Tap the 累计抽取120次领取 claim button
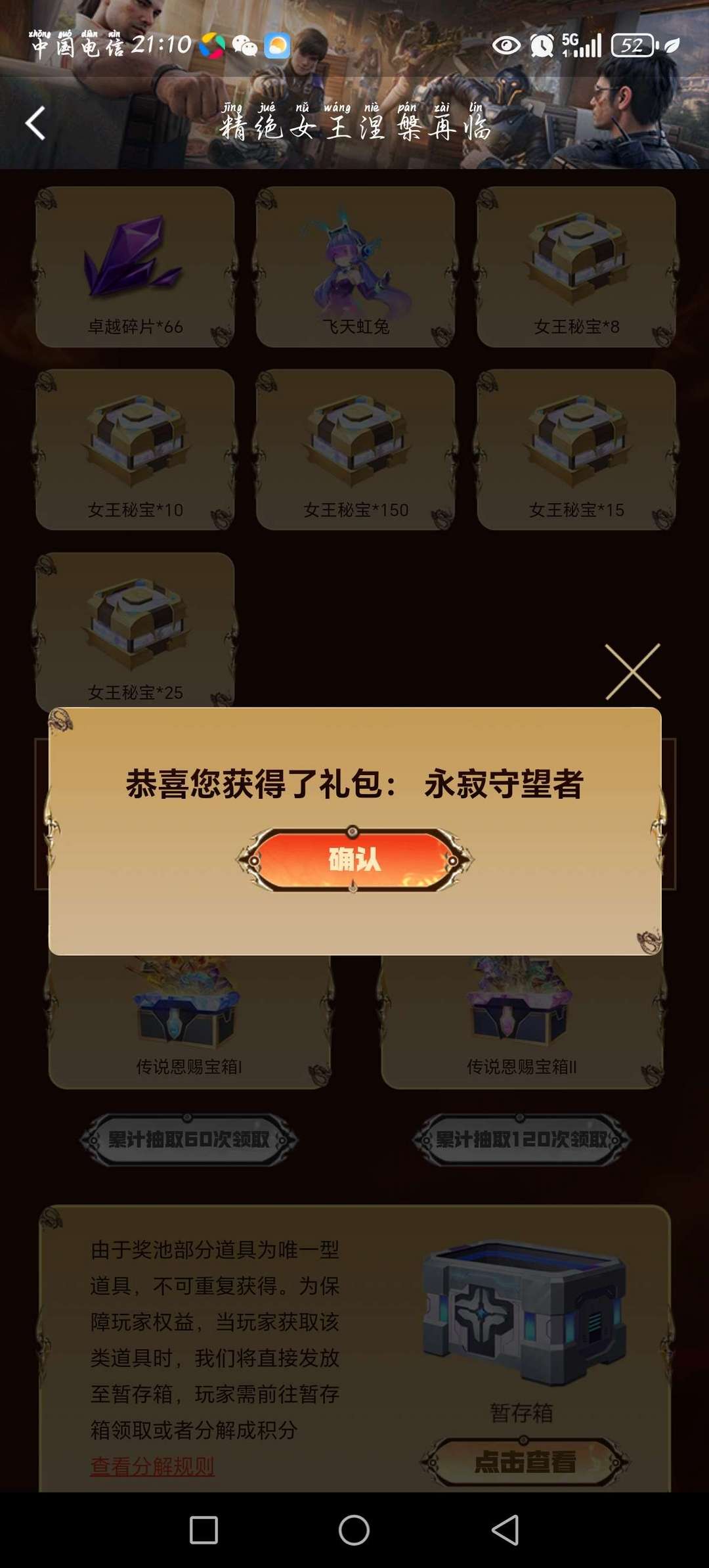 (521, 1140)
